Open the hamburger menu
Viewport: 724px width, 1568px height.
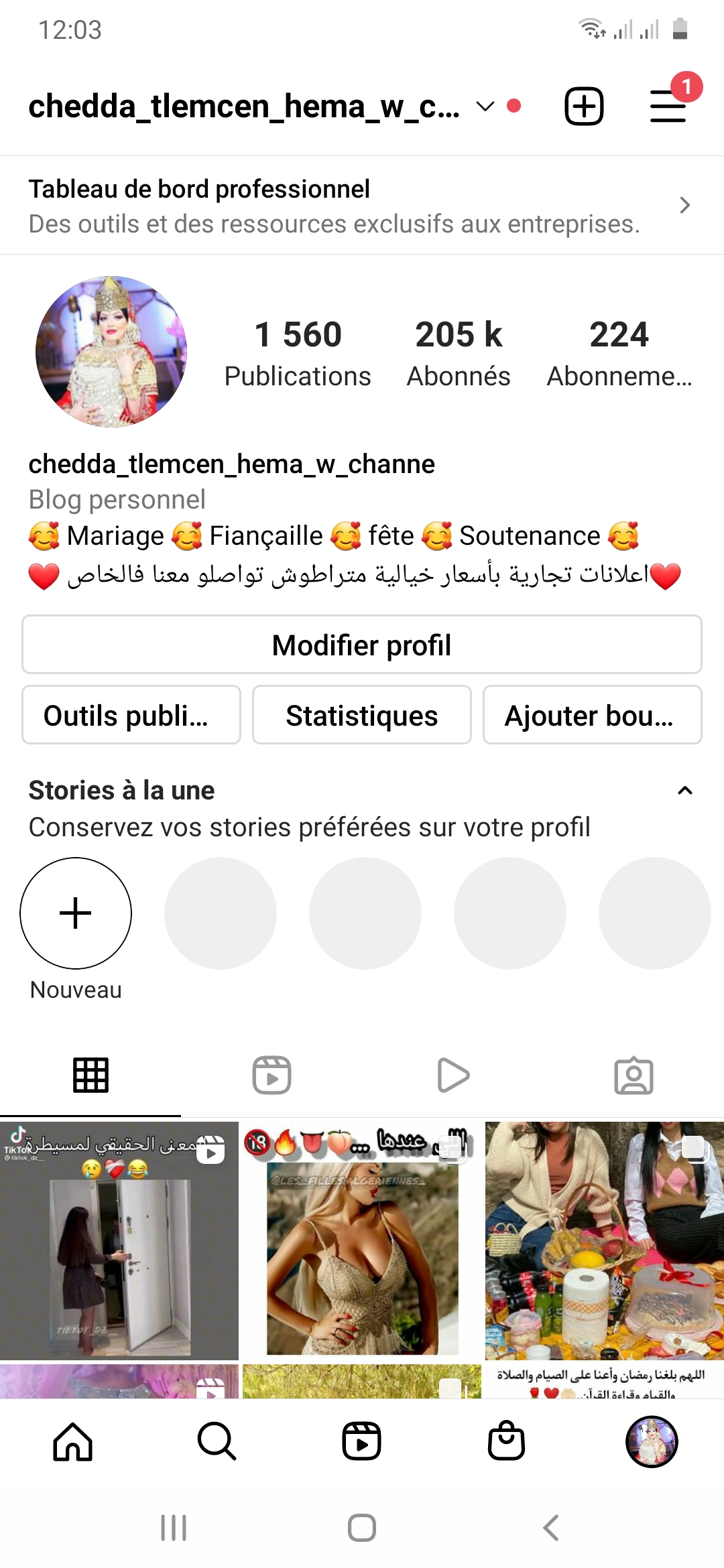click(x=668, y=106)
